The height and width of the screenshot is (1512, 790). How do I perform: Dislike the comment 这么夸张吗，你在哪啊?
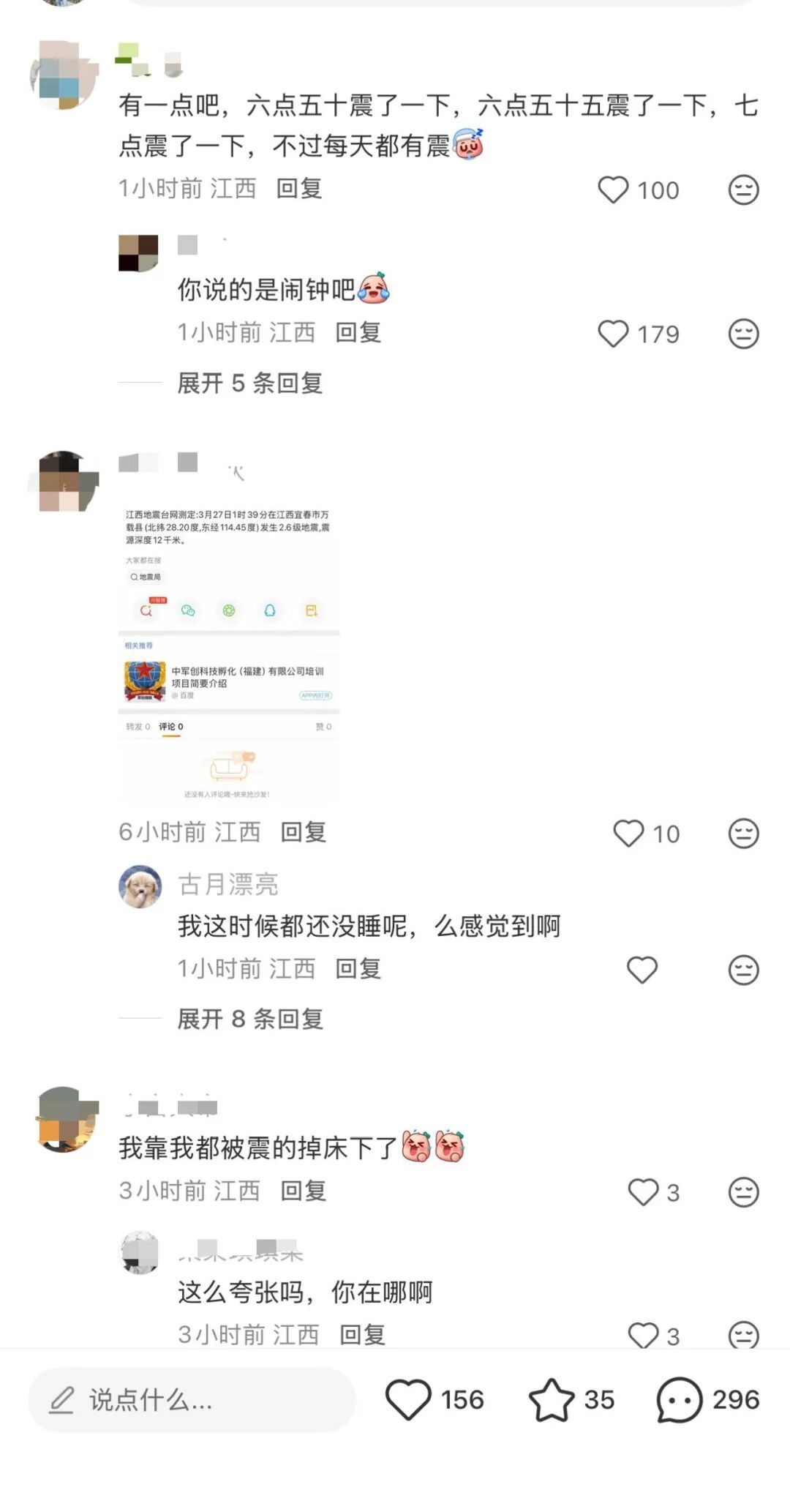click(x=743, y=1335)
